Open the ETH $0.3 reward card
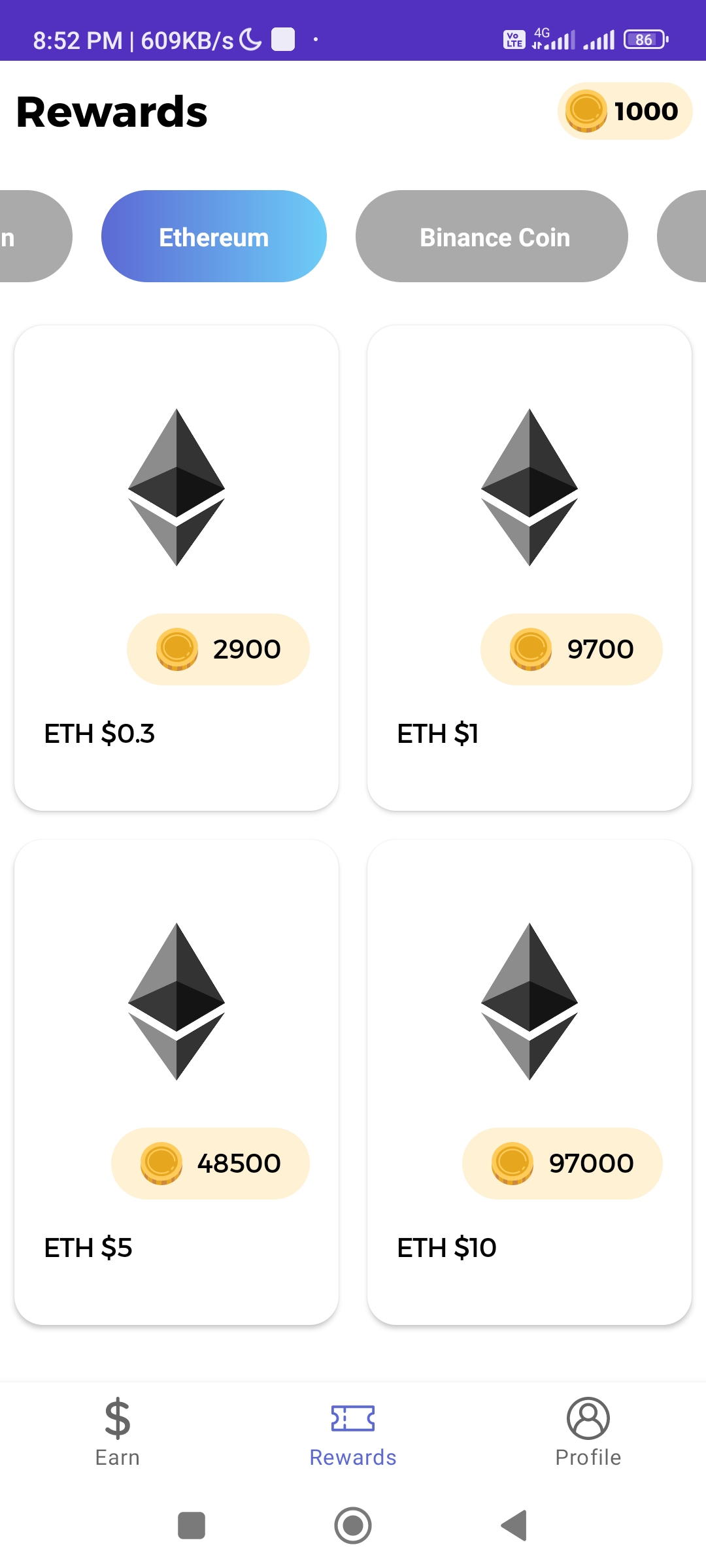The height and width of the screenshot is (1568, 706). pyautogui.click(x=176, y=567)
